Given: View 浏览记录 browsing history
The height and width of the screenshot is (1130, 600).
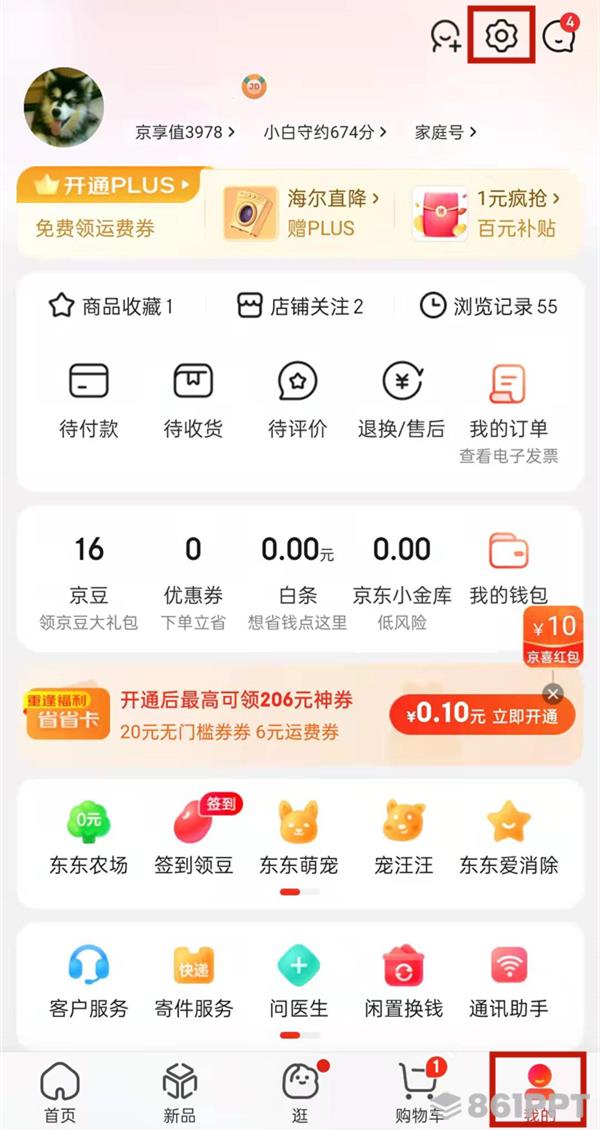Looking at the screenshot, I should 488,307.
